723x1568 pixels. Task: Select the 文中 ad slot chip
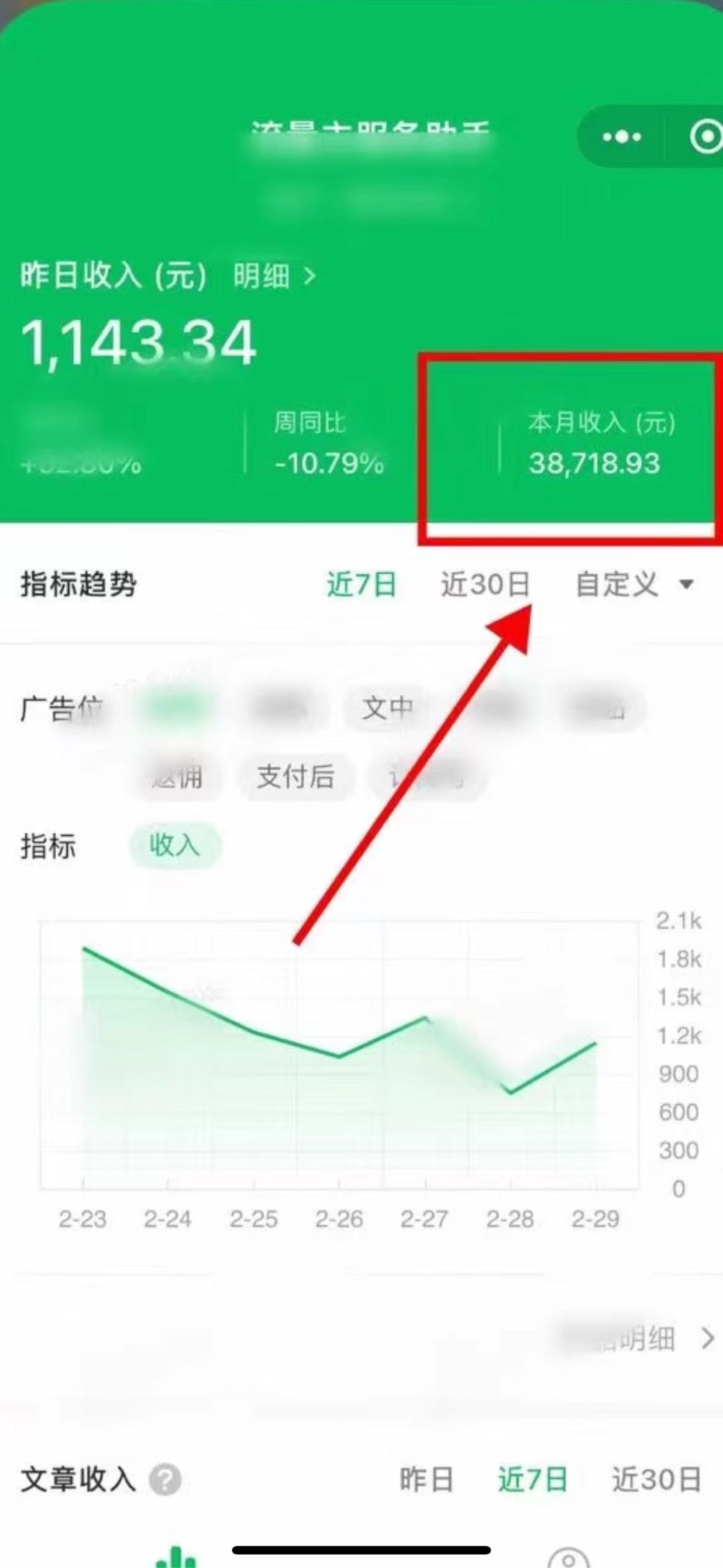(x=387, y=708)
